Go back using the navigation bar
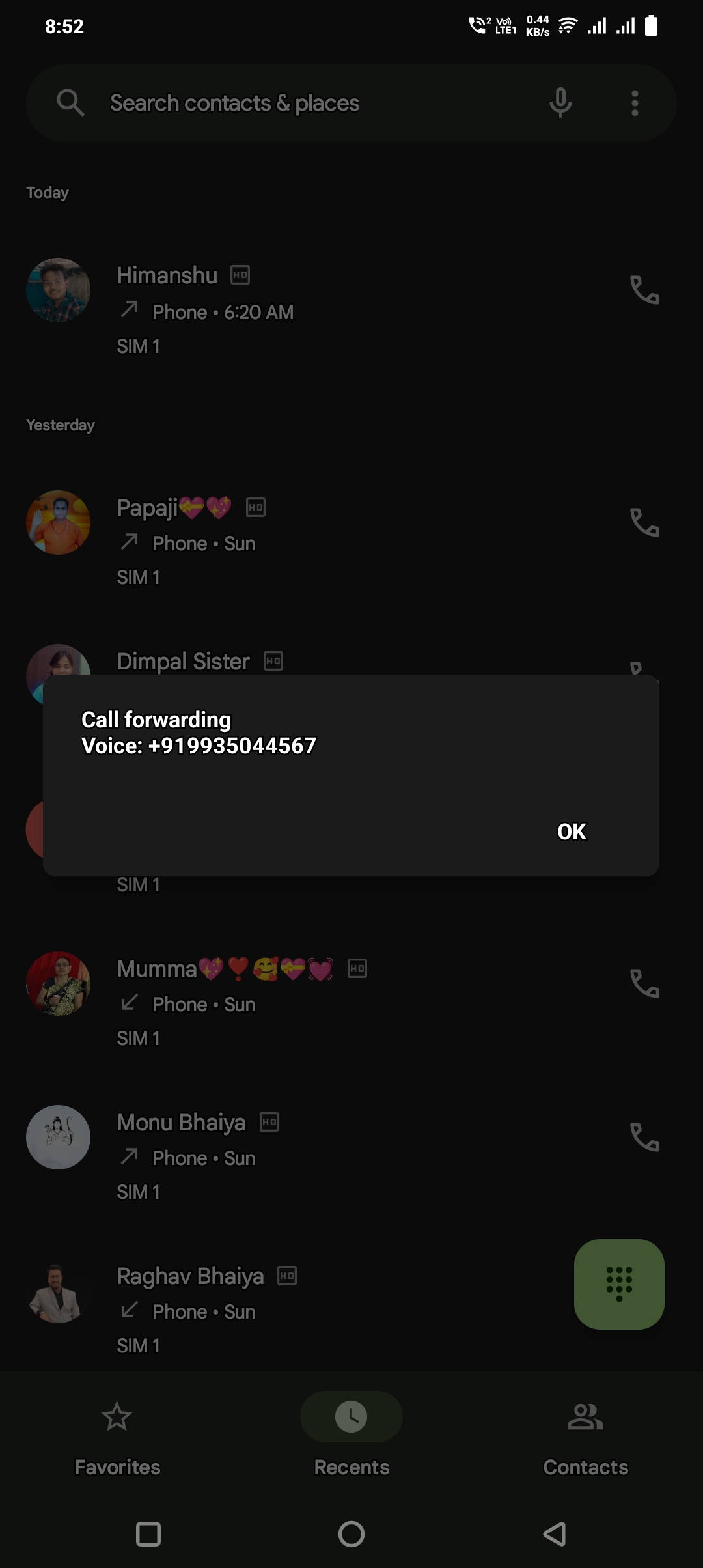This screenshot has height=1568, width=703. 555,1534
